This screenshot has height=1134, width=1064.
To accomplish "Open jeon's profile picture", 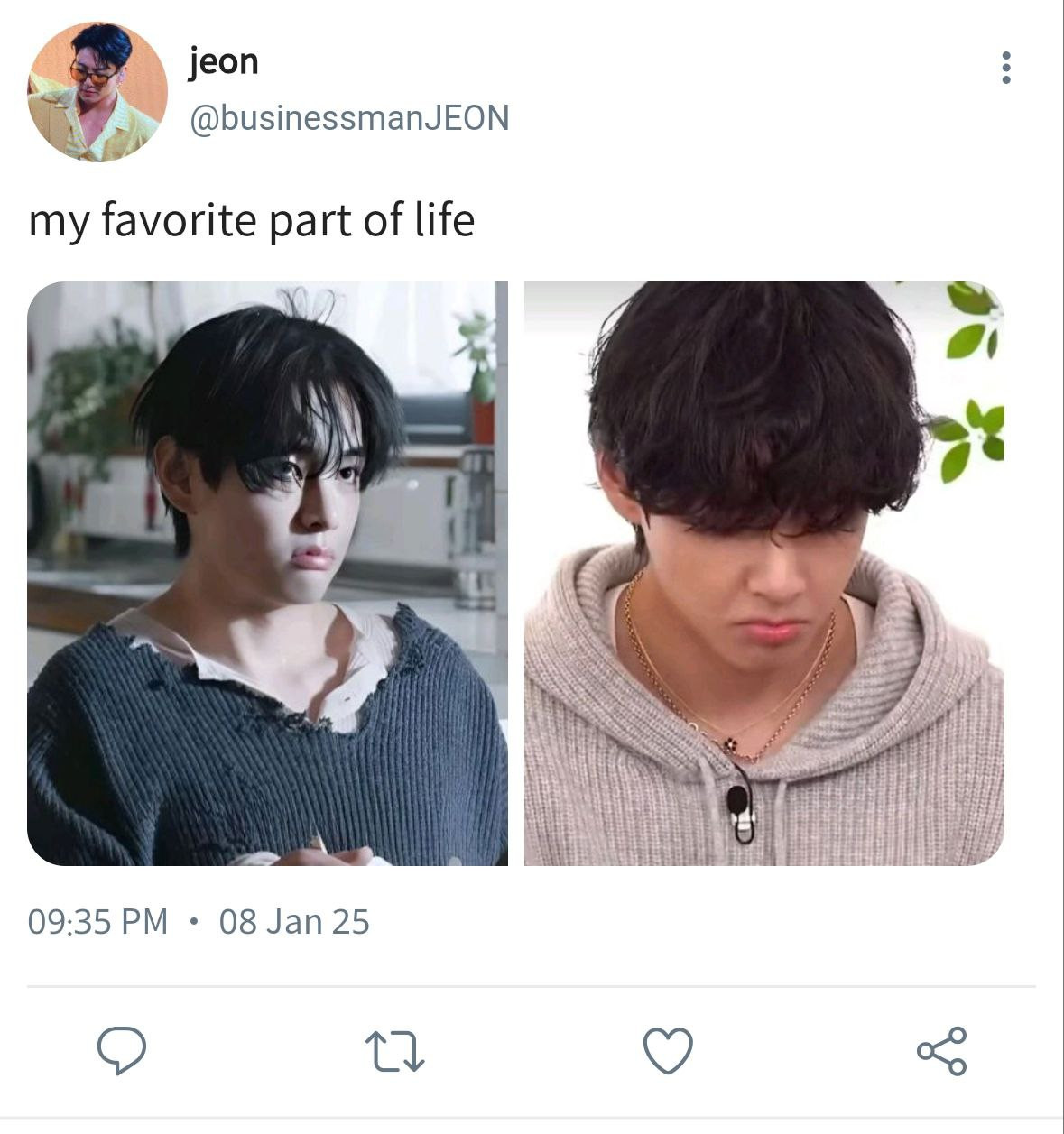I will click(97, 92).
